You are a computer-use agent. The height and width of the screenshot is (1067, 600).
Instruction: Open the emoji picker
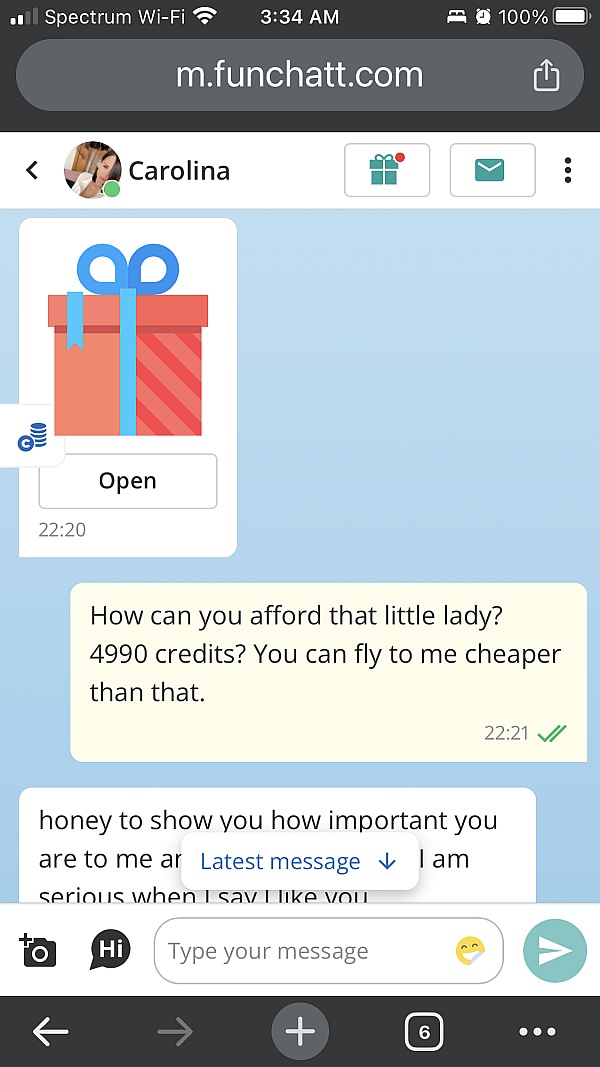click(x=471, y=951)
